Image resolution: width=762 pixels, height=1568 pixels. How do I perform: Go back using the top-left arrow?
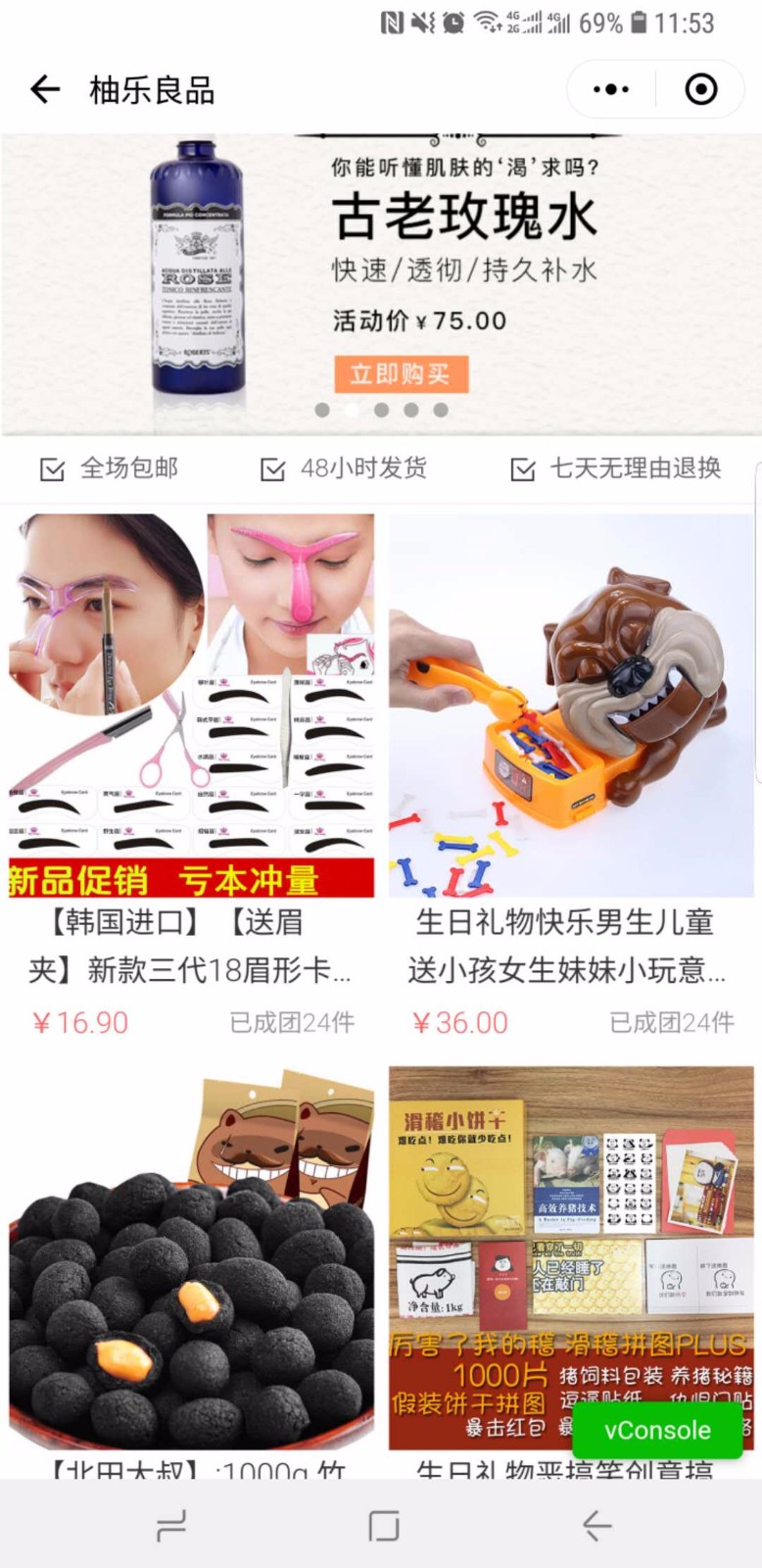pyautogui.click(x=45, y=90)
